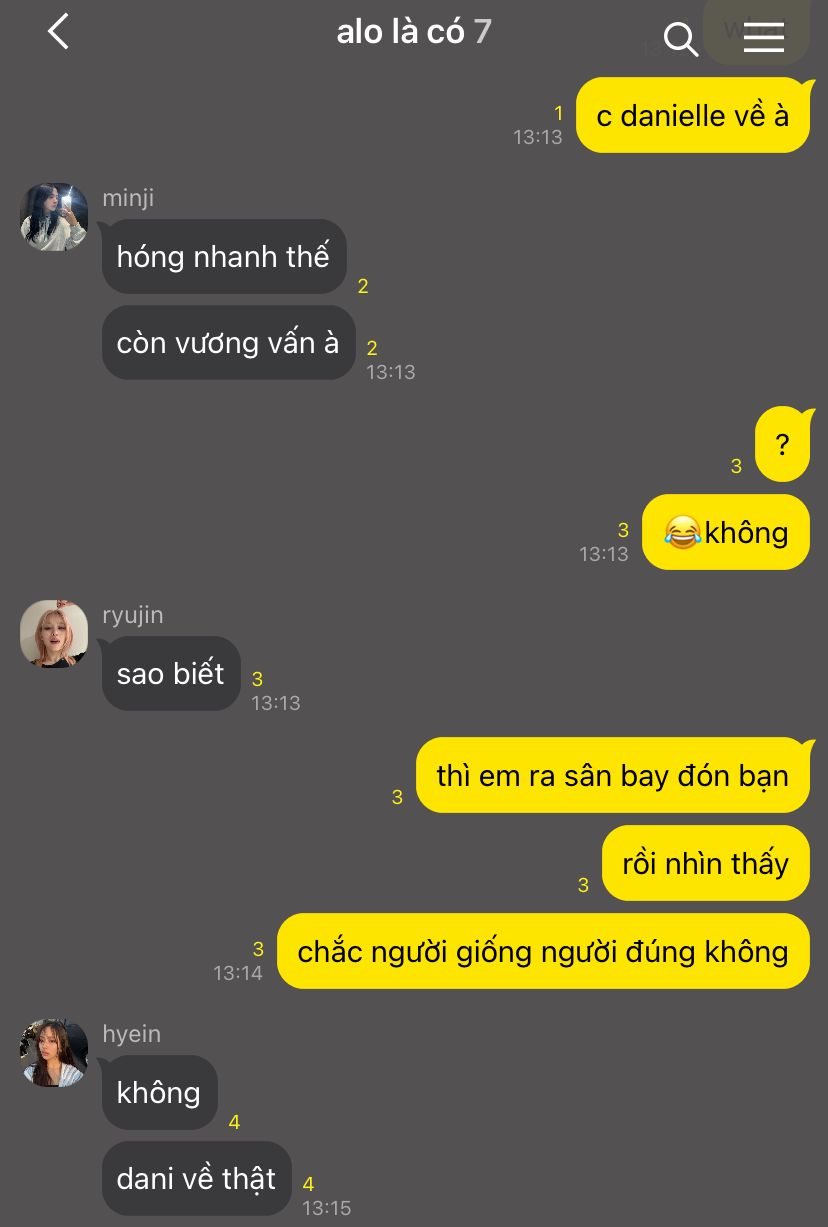Screen dimensions: 828x1227
Task: View ryujin's profile picture
Action: [x=54, y=634]
